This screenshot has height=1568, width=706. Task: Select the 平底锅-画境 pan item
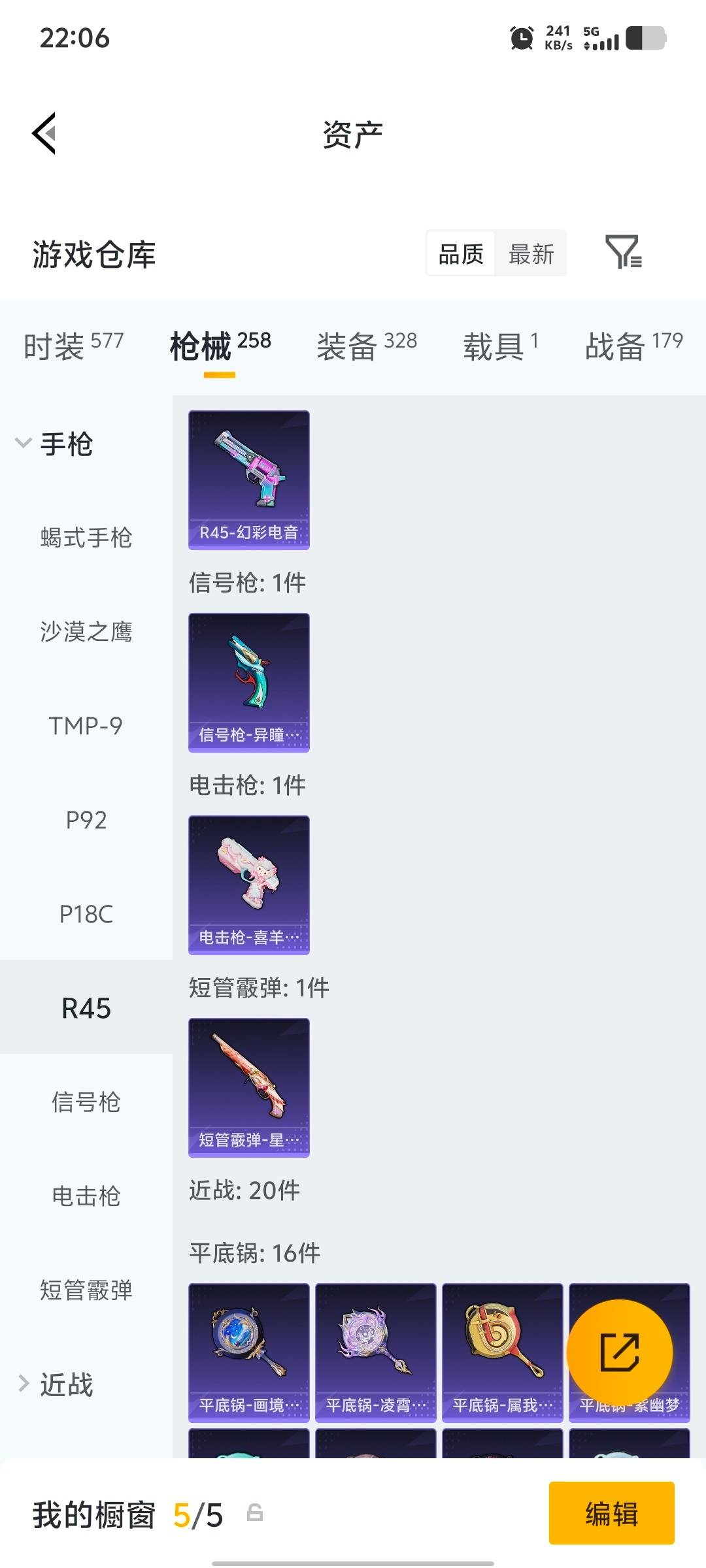(248, 1352)
